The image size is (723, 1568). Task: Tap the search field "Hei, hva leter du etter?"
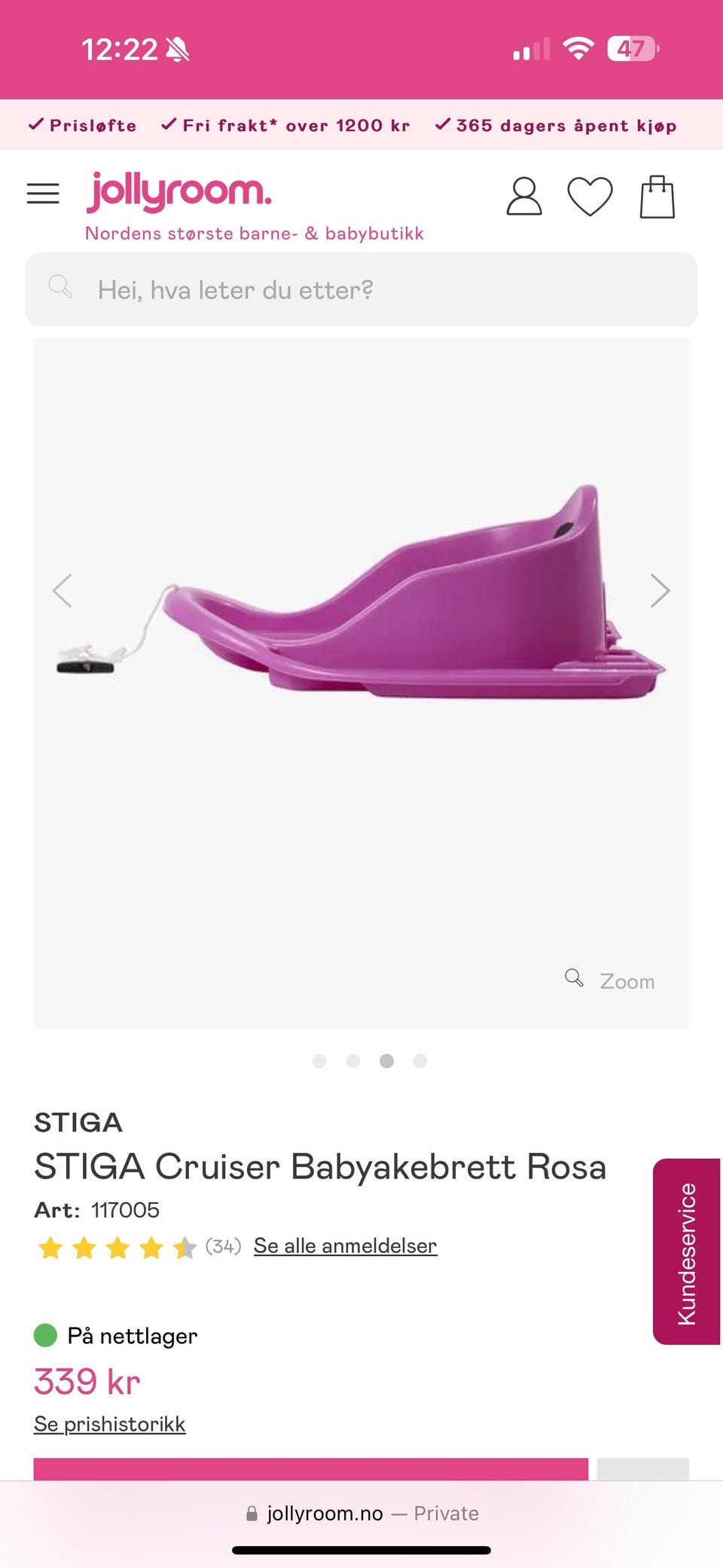coord(361,289)
